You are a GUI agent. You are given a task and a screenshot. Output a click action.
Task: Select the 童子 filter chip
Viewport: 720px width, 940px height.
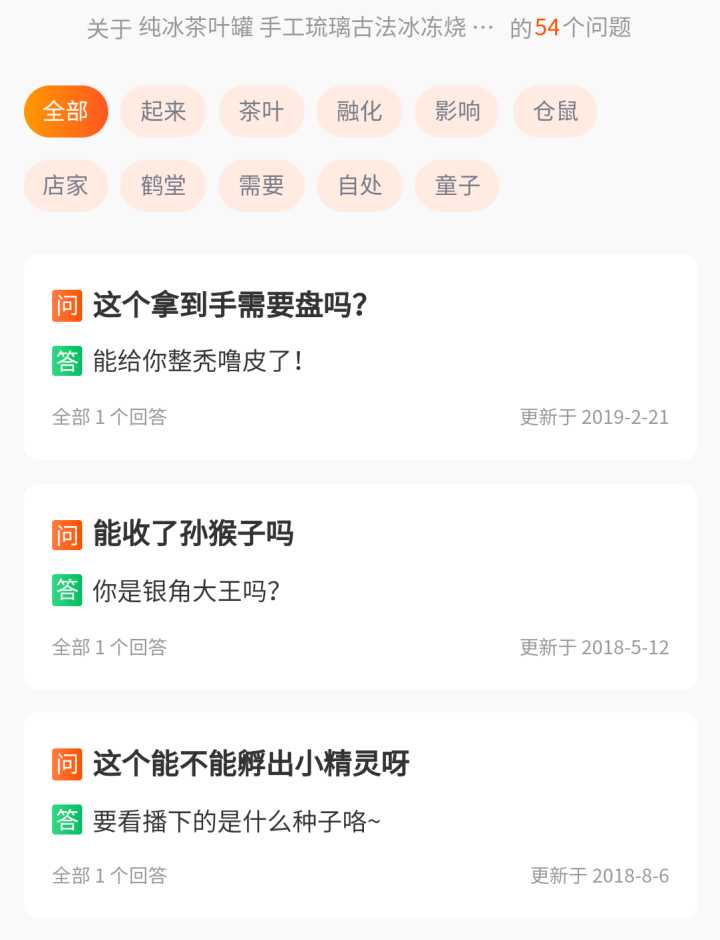457,186
